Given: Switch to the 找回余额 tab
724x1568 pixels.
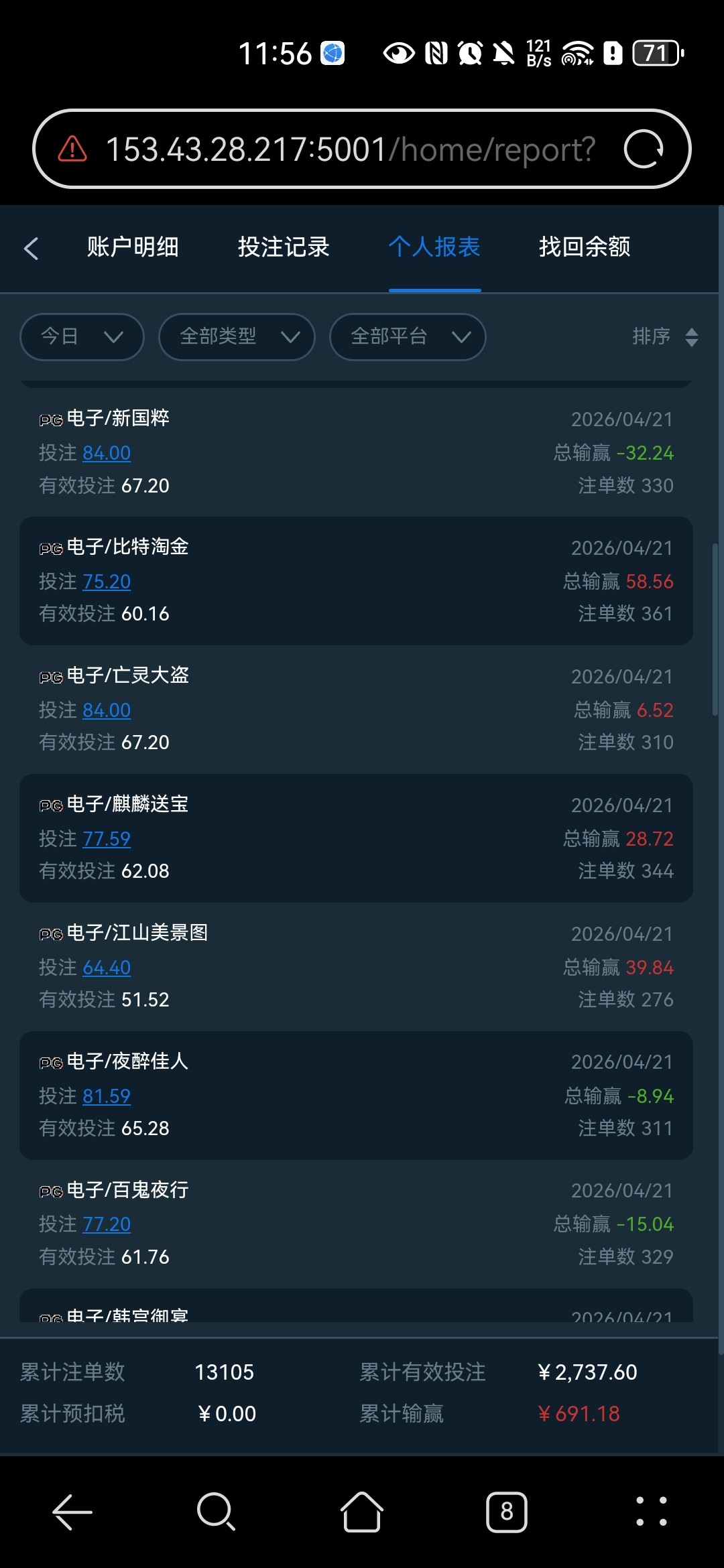Looking at the screenshot, I should click(x=585, y=247).
